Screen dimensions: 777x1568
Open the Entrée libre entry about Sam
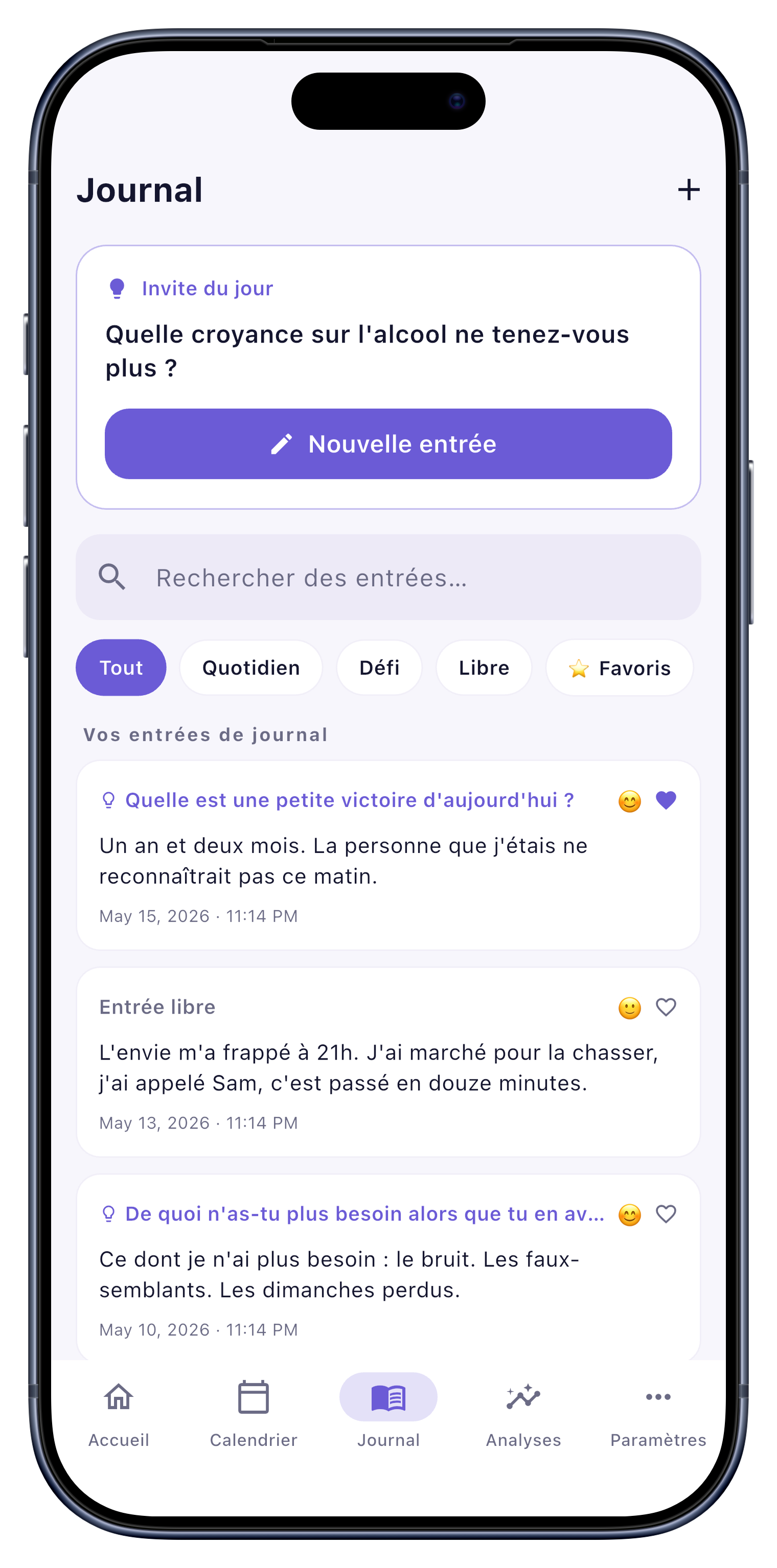point(388,1062)
